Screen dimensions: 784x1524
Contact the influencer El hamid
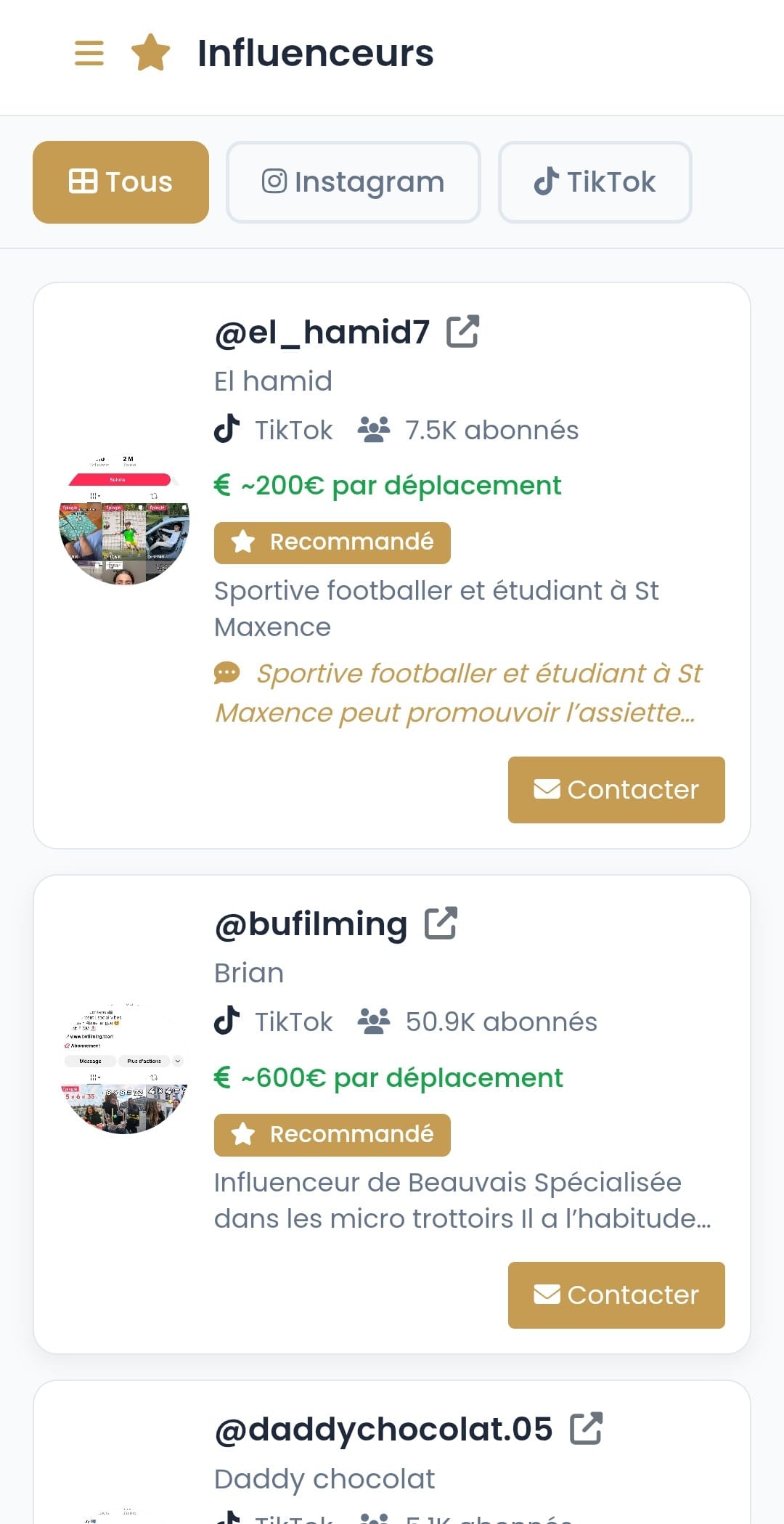(616, 790)
